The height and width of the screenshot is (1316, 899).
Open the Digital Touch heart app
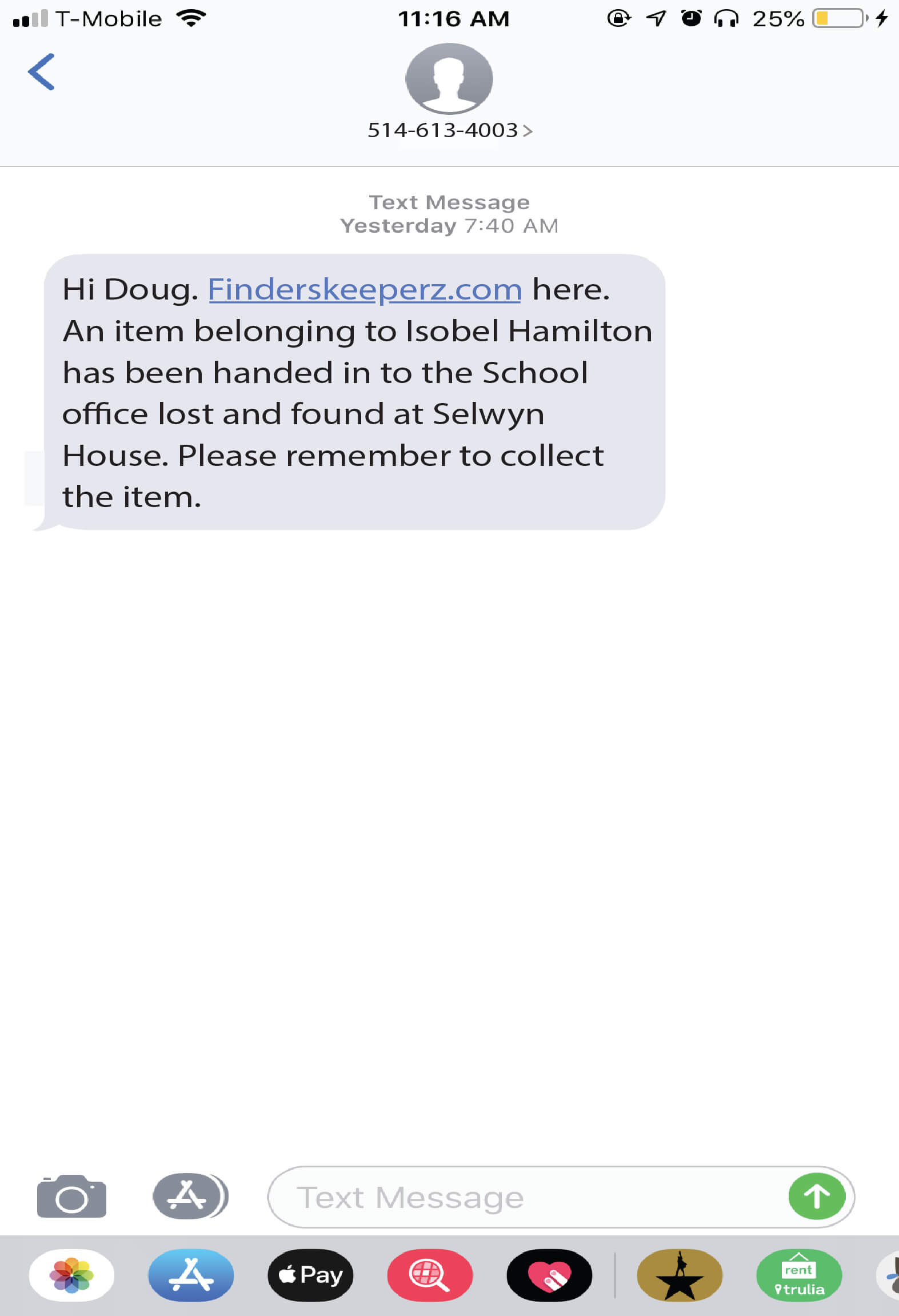(549, 1275)
